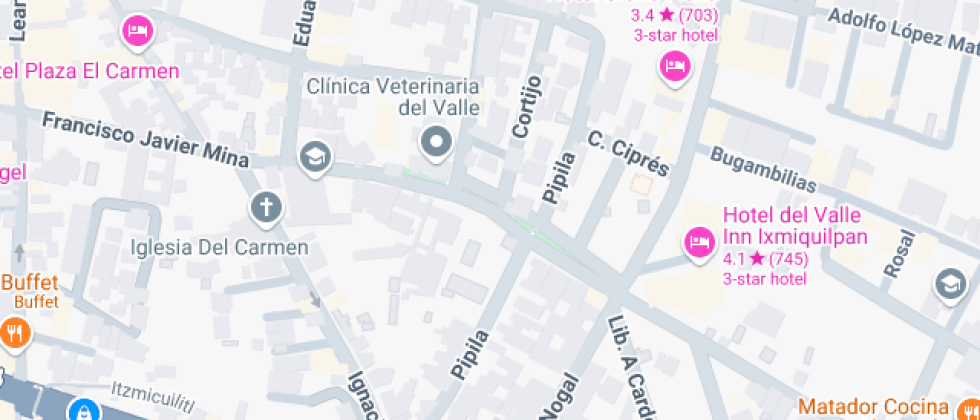Select the school marker near Rosal street
Viewport: 980px width, 420px height.
950,284
